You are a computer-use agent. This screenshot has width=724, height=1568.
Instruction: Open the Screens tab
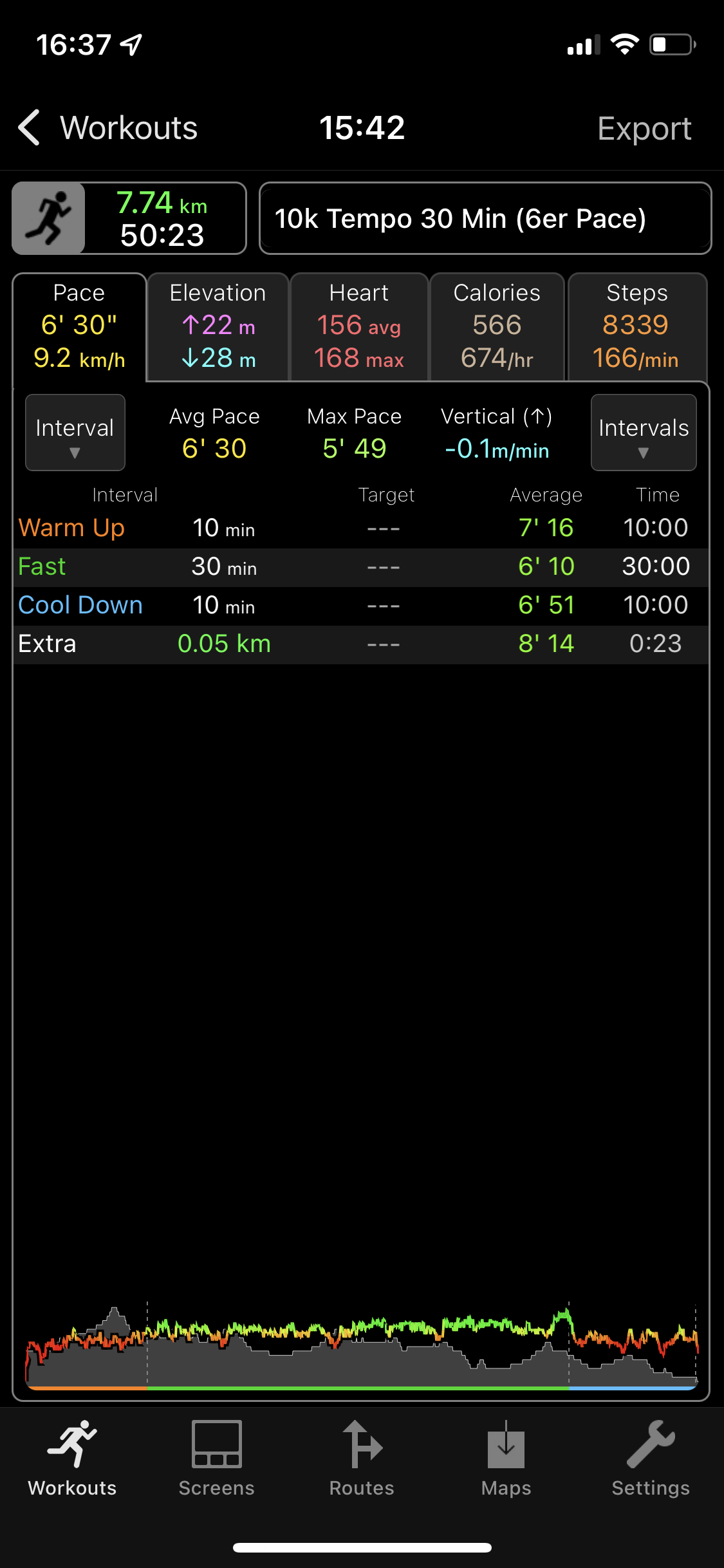coord(217,1459)
